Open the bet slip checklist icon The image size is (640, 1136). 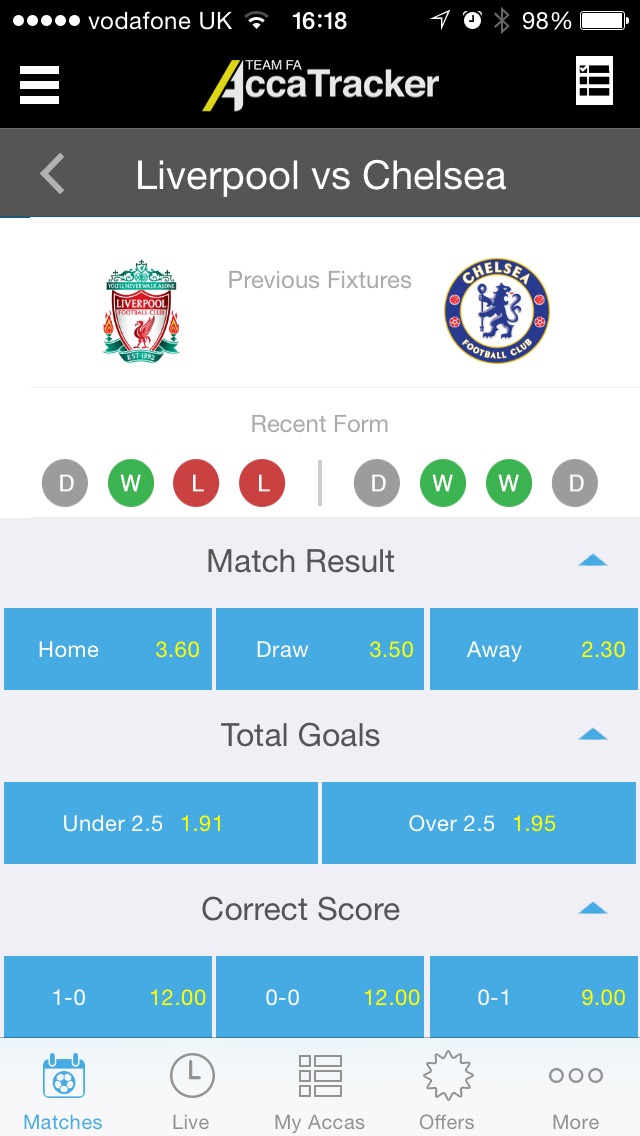point(594,80)
